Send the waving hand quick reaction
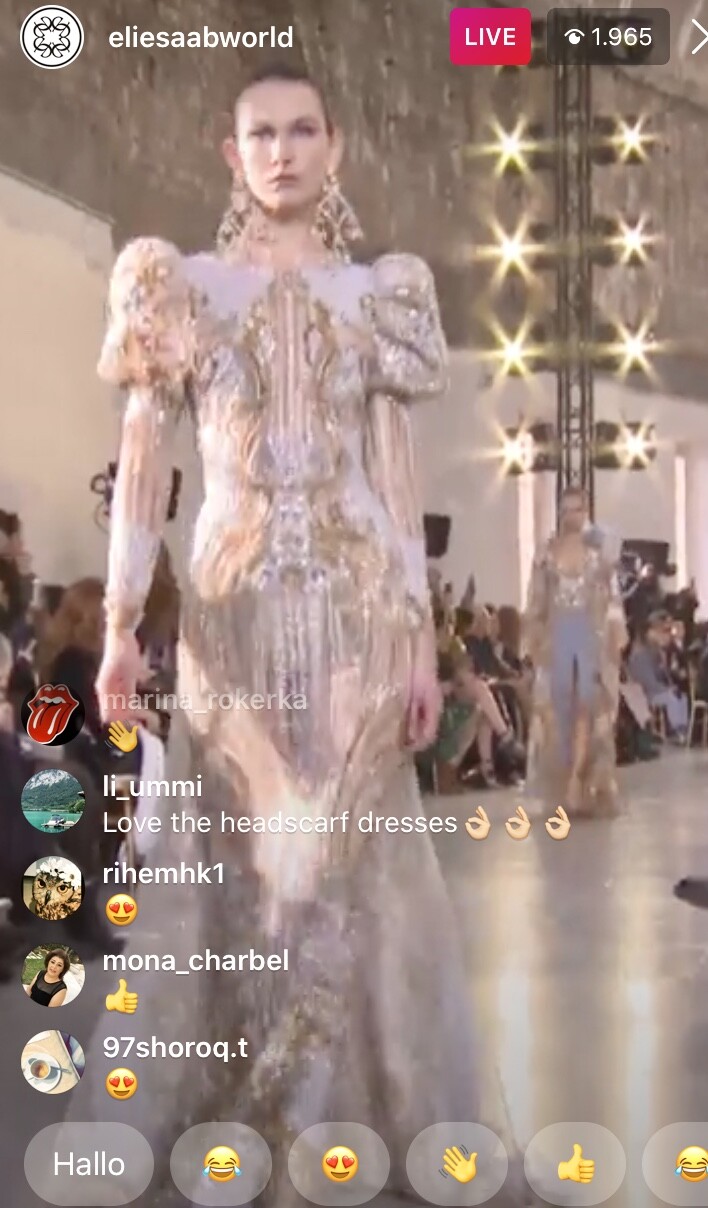The width and height of the screenshot is (708, 1208). click(x=457, y=1164)
